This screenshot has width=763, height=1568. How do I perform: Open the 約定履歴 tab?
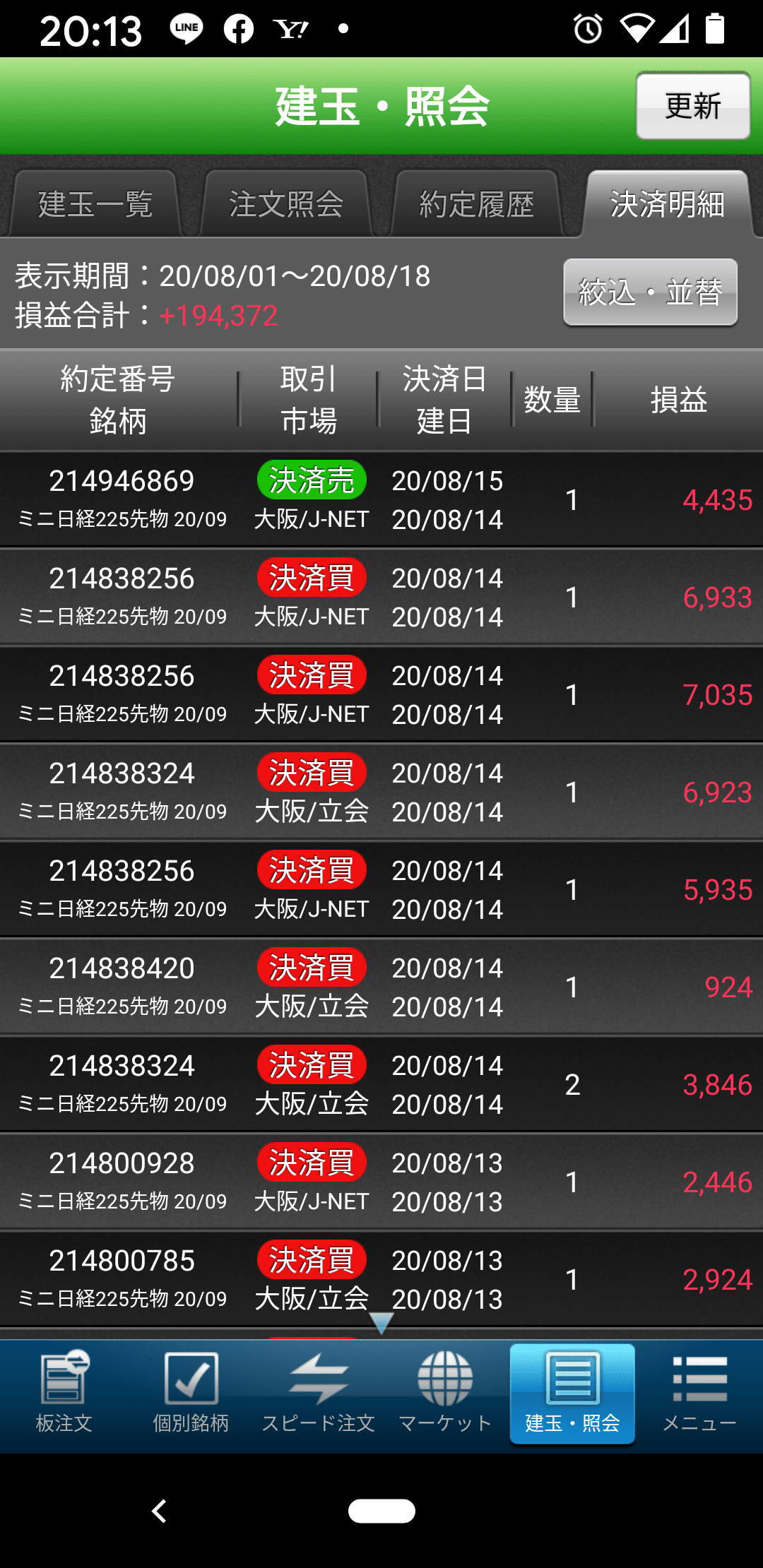click(476, 204)
